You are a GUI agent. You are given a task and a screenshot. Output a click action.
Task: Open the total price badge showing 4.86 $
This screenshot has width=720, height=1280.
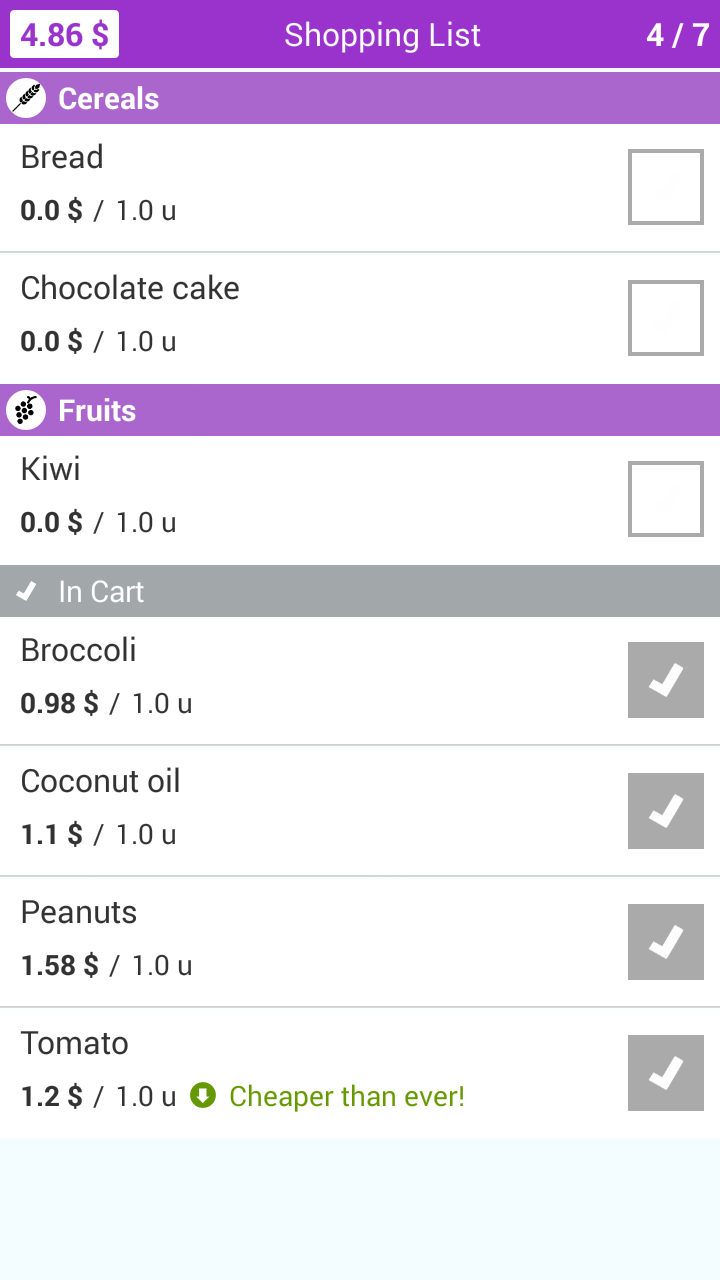point(64,35)
